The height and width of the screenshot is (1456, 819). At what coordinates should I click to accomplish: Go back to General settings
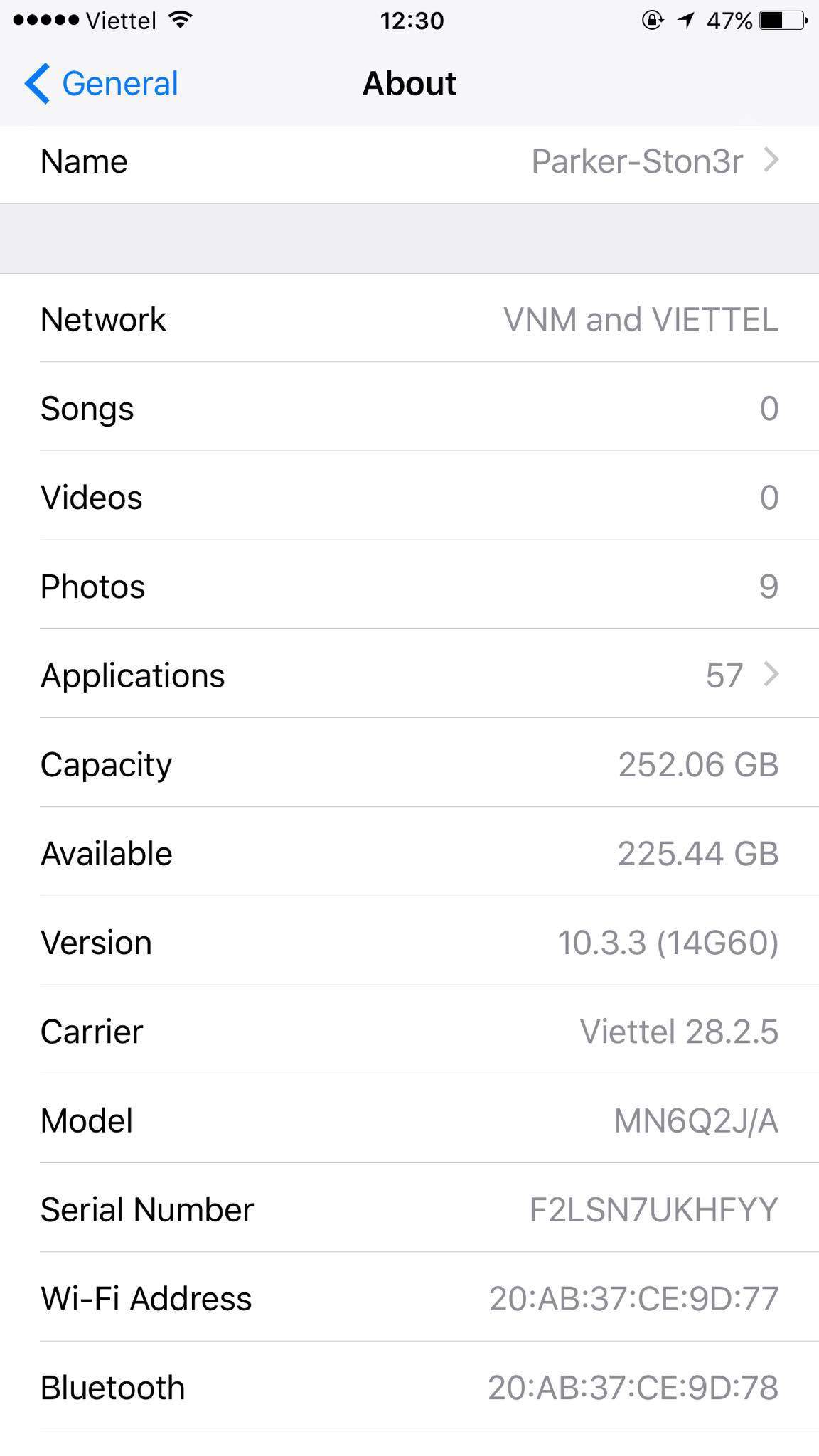(x=102, y=84)
